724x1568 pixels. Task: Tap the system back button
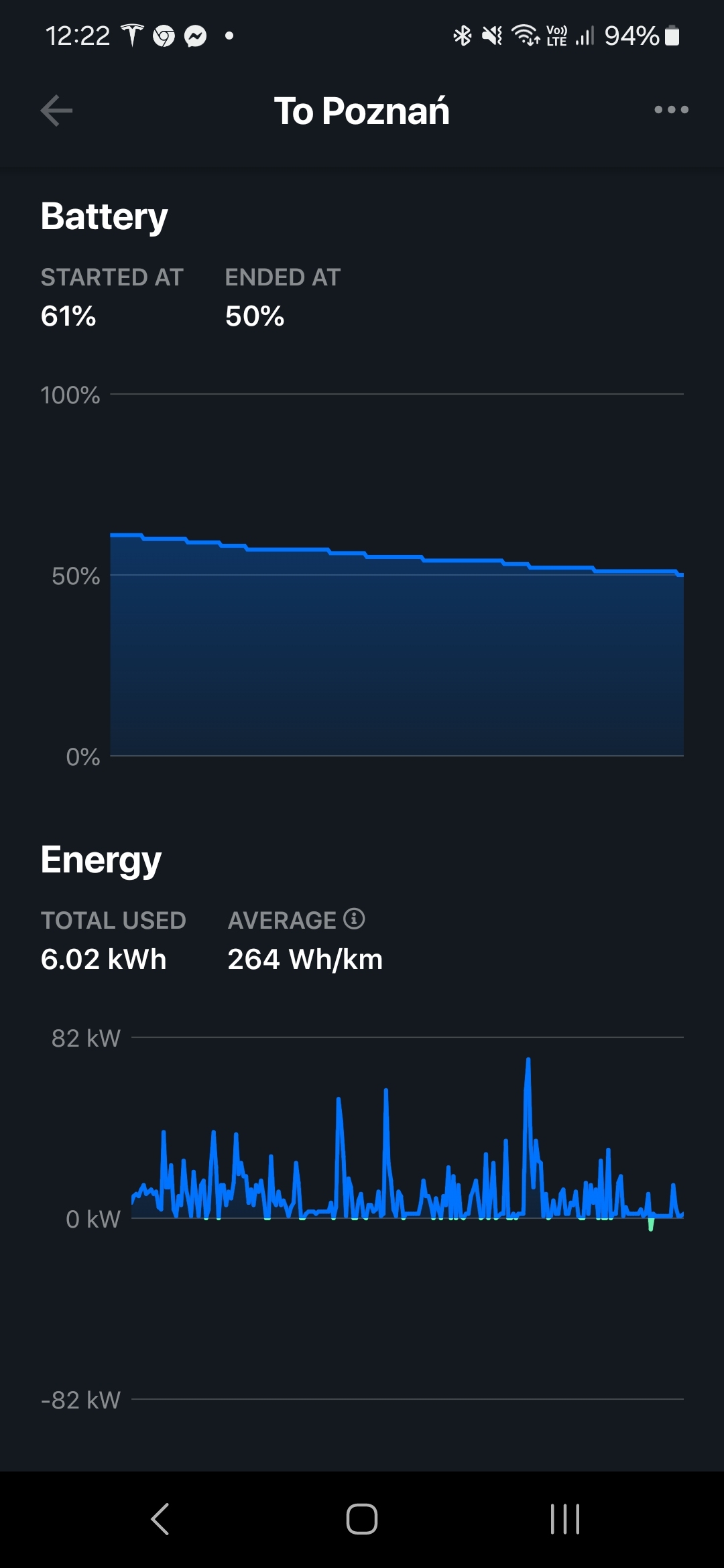coord(160,1518)
